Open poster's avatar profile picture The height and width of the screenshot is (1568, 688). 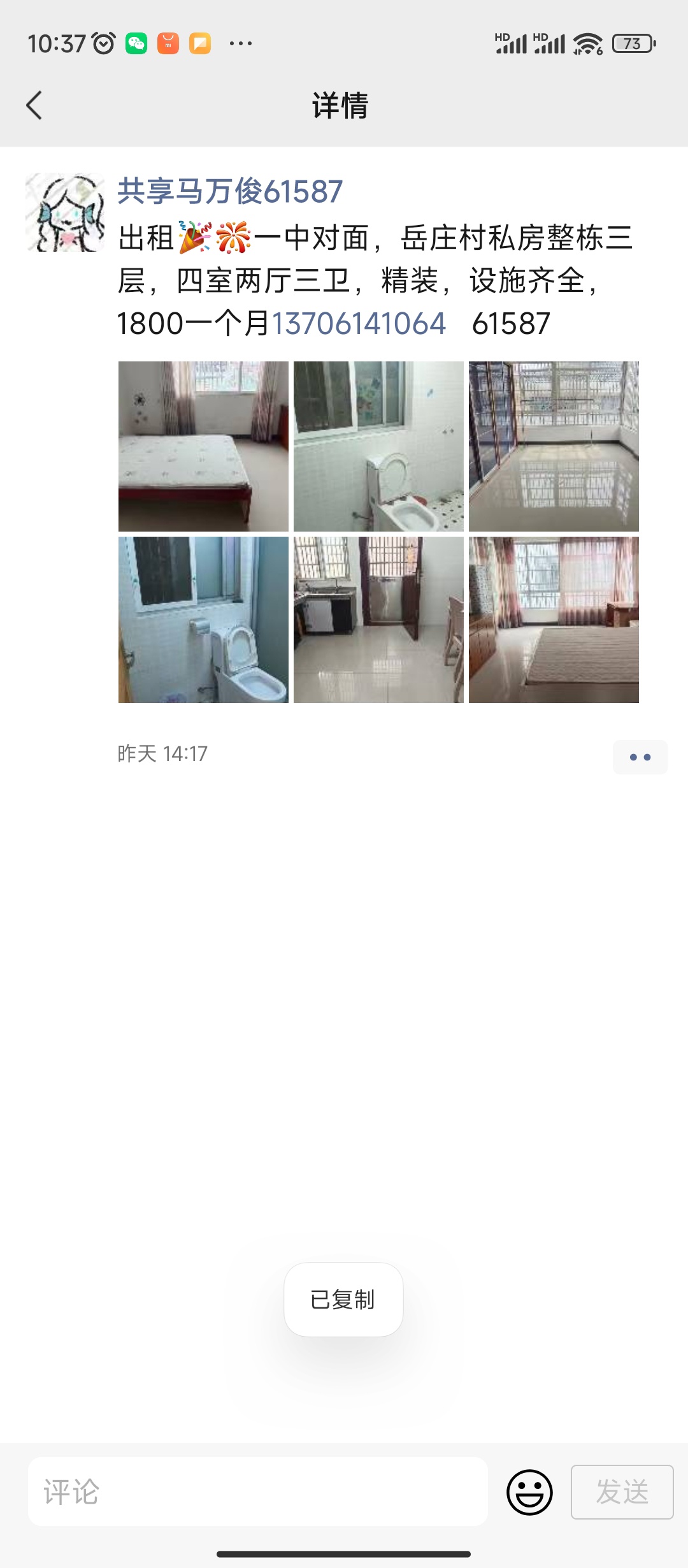(65, 212)
